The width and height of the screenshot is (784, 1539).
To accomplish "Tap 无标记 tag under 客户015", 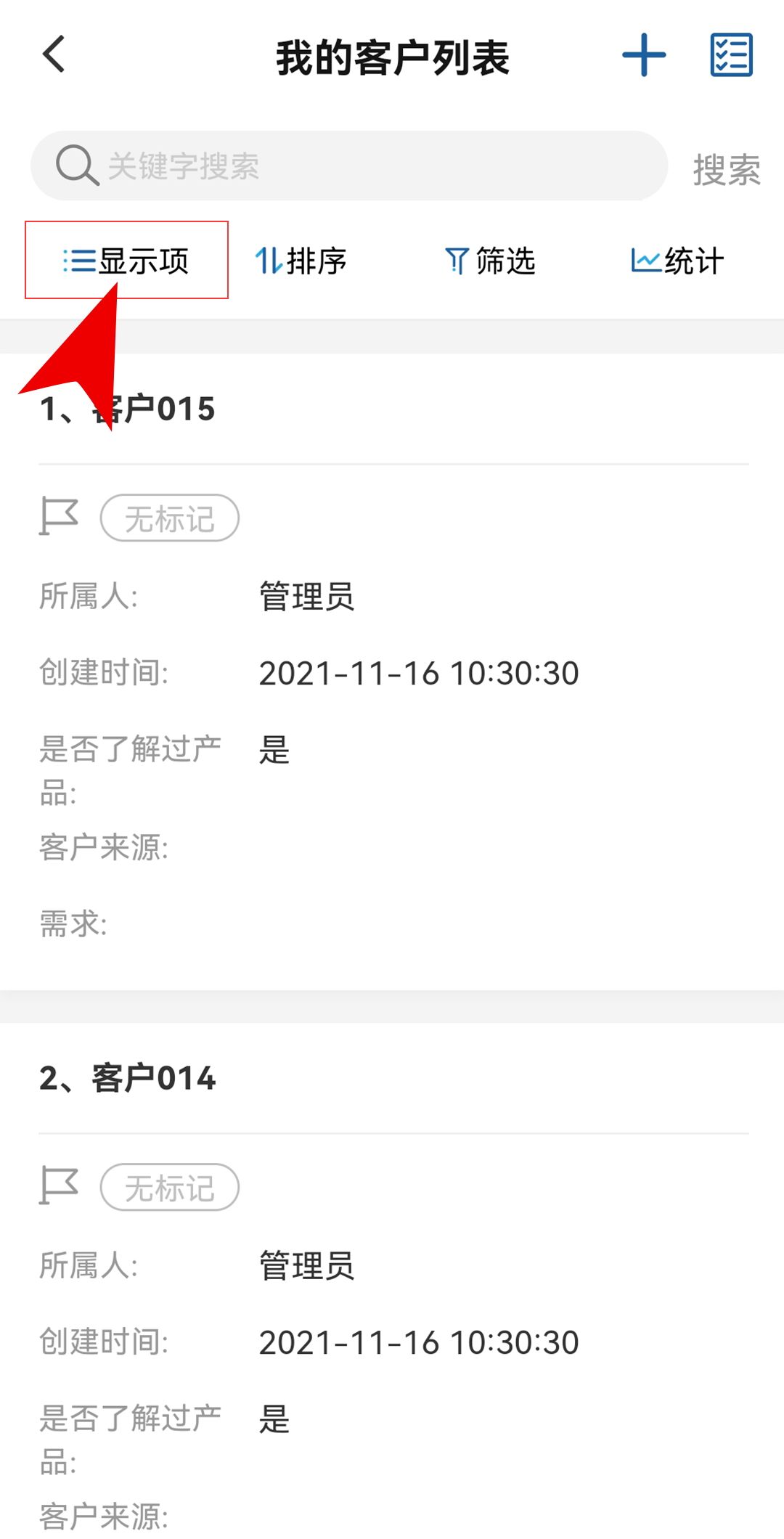I will click(170, 518).
